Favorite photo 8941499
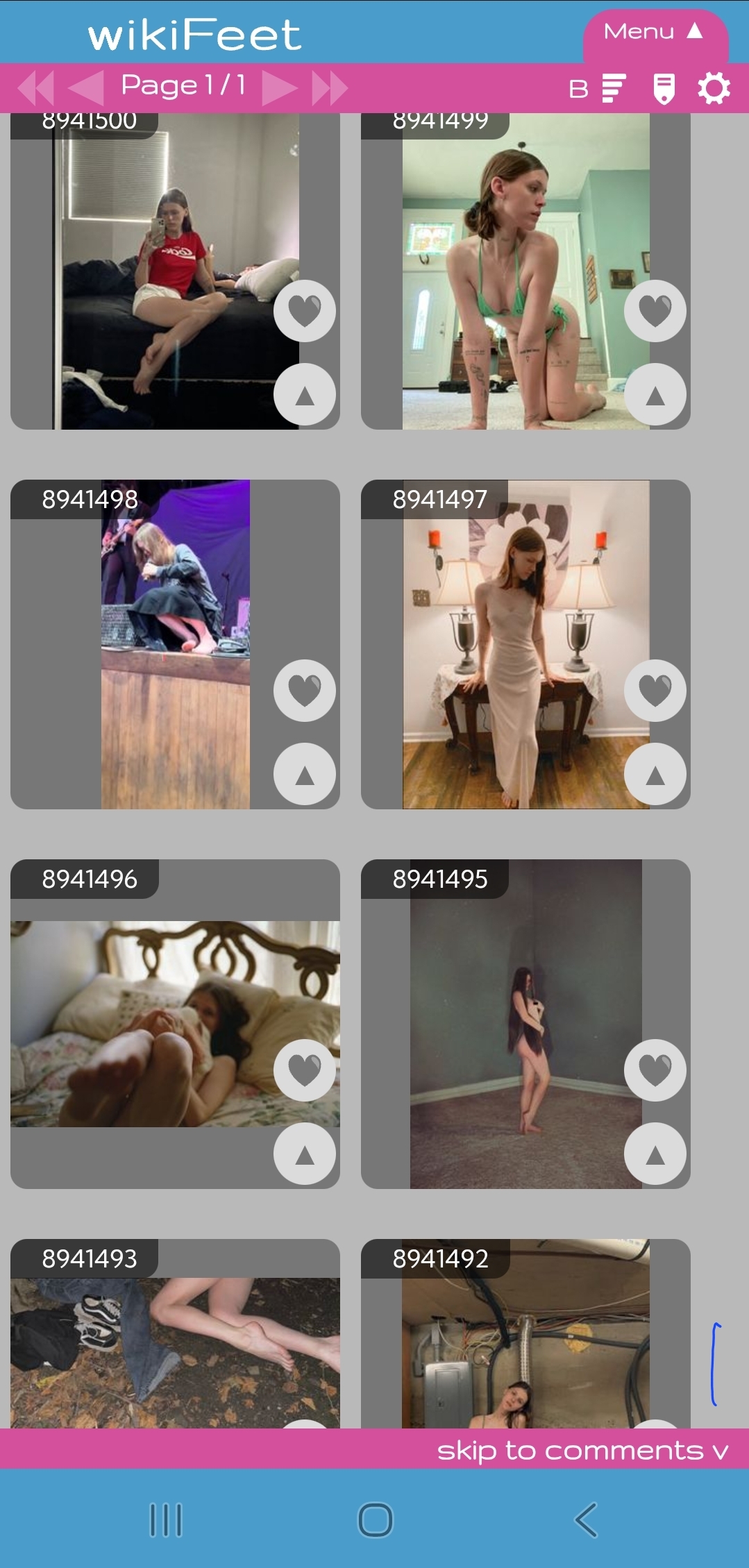749x1568 pixels. pyautogui.click(x=655, y=310)
